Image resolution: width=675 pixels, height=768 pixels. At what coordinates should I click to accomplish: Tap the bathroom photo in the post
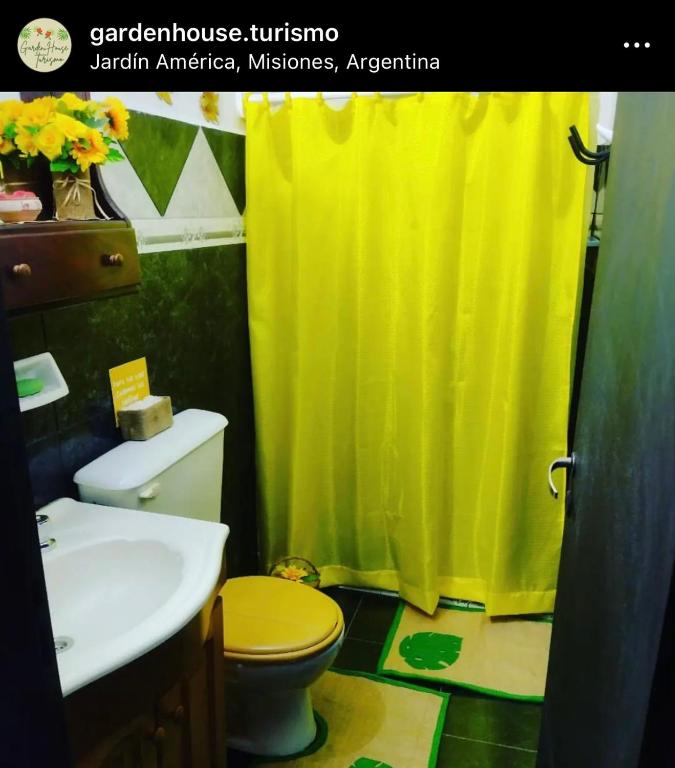(x=337, y=430)
